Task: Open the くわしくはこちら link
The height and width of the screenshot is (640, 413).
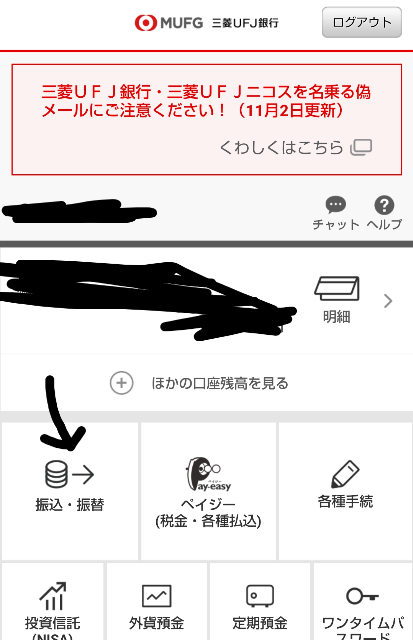Action: (x=295, y=147)
